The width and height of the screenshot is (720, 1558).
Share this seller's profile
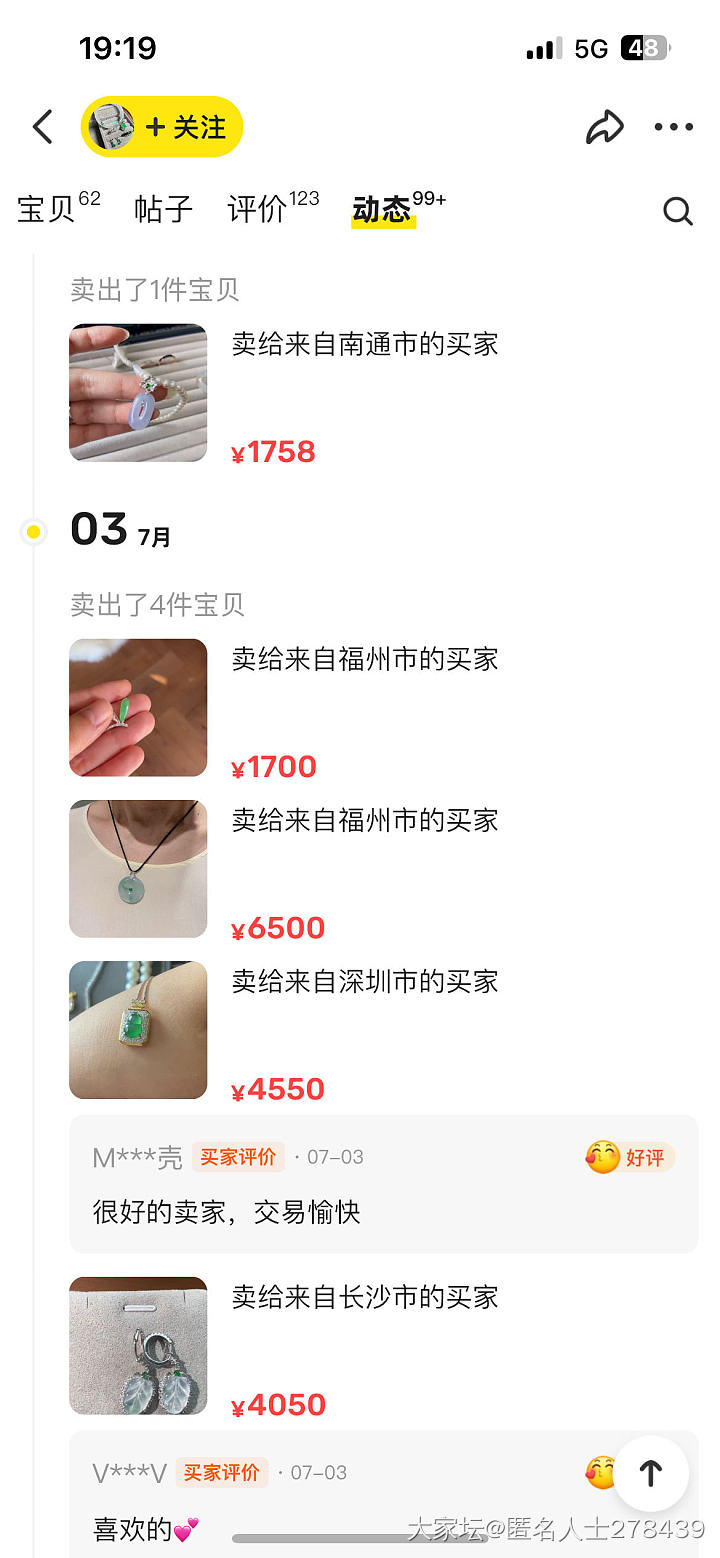(x=605, y=127)
